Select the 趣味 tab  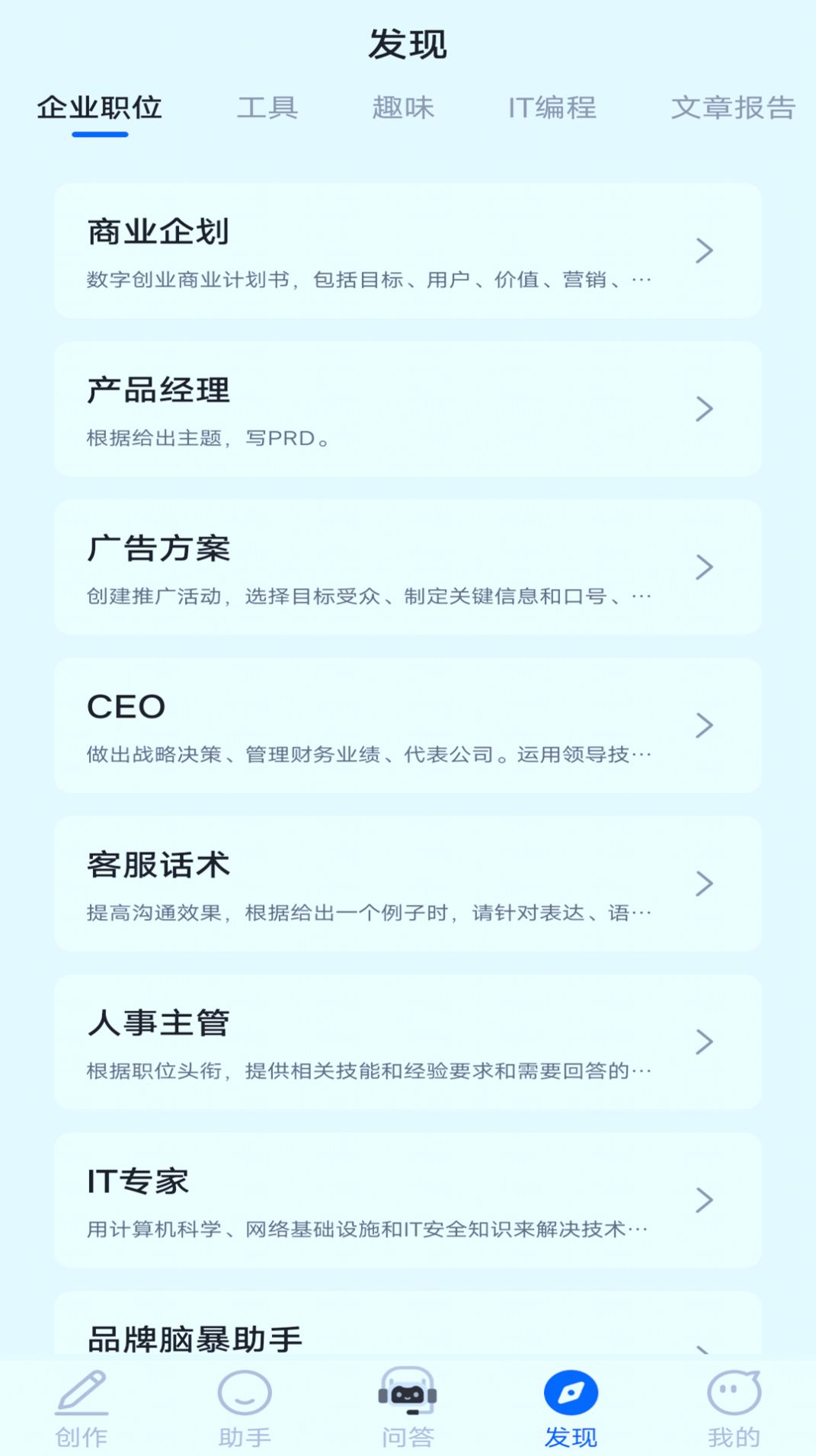click(x=403, y=108)
